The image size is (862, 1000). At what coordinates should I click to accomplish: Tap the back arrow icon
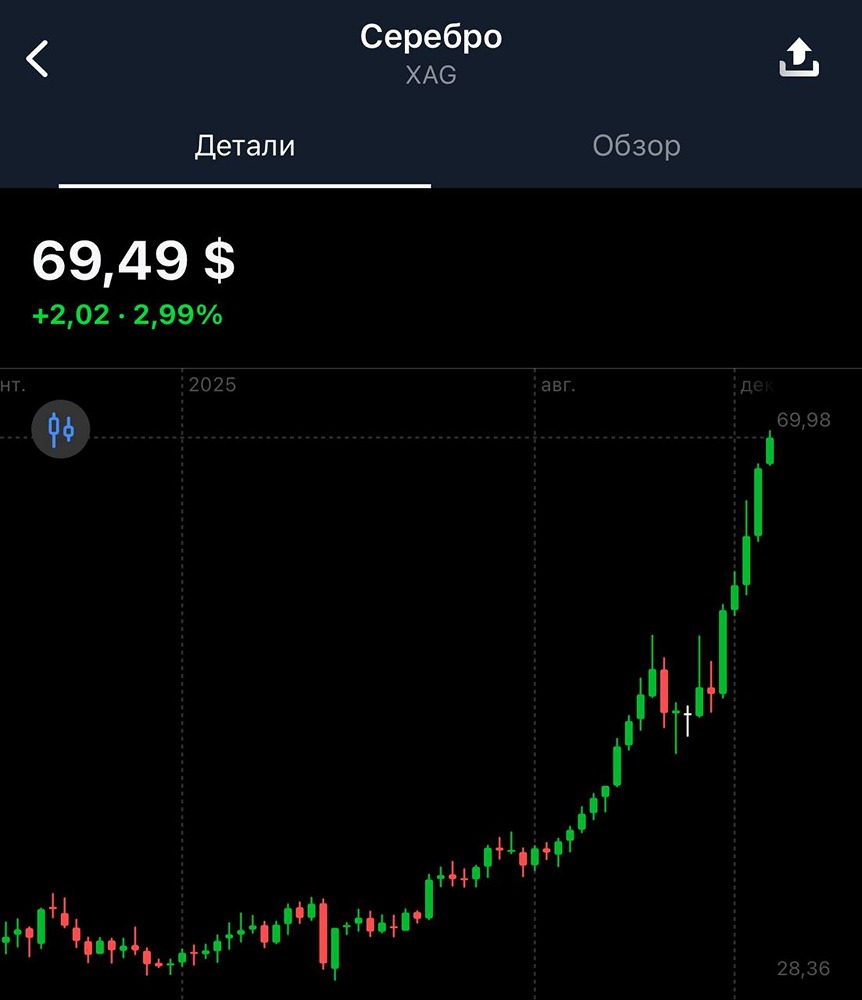click(38, 57)
